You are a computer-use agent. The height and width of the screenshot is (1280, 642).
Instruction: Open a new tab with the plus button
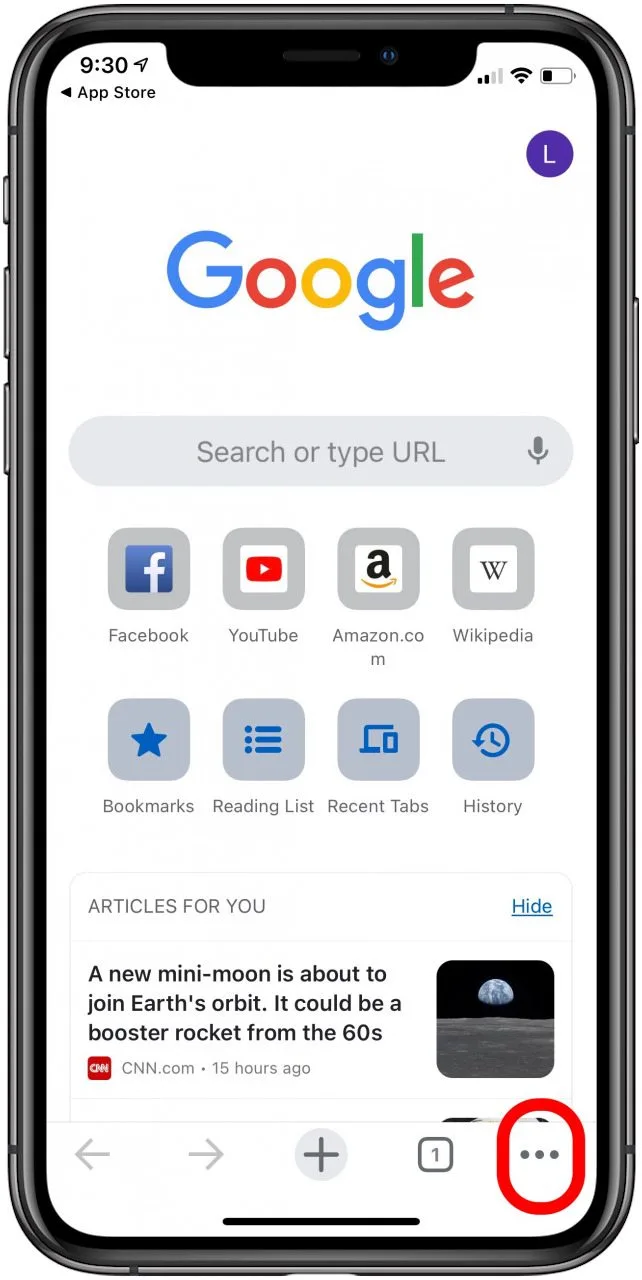pyautogui.click(x=321, y=1156)
